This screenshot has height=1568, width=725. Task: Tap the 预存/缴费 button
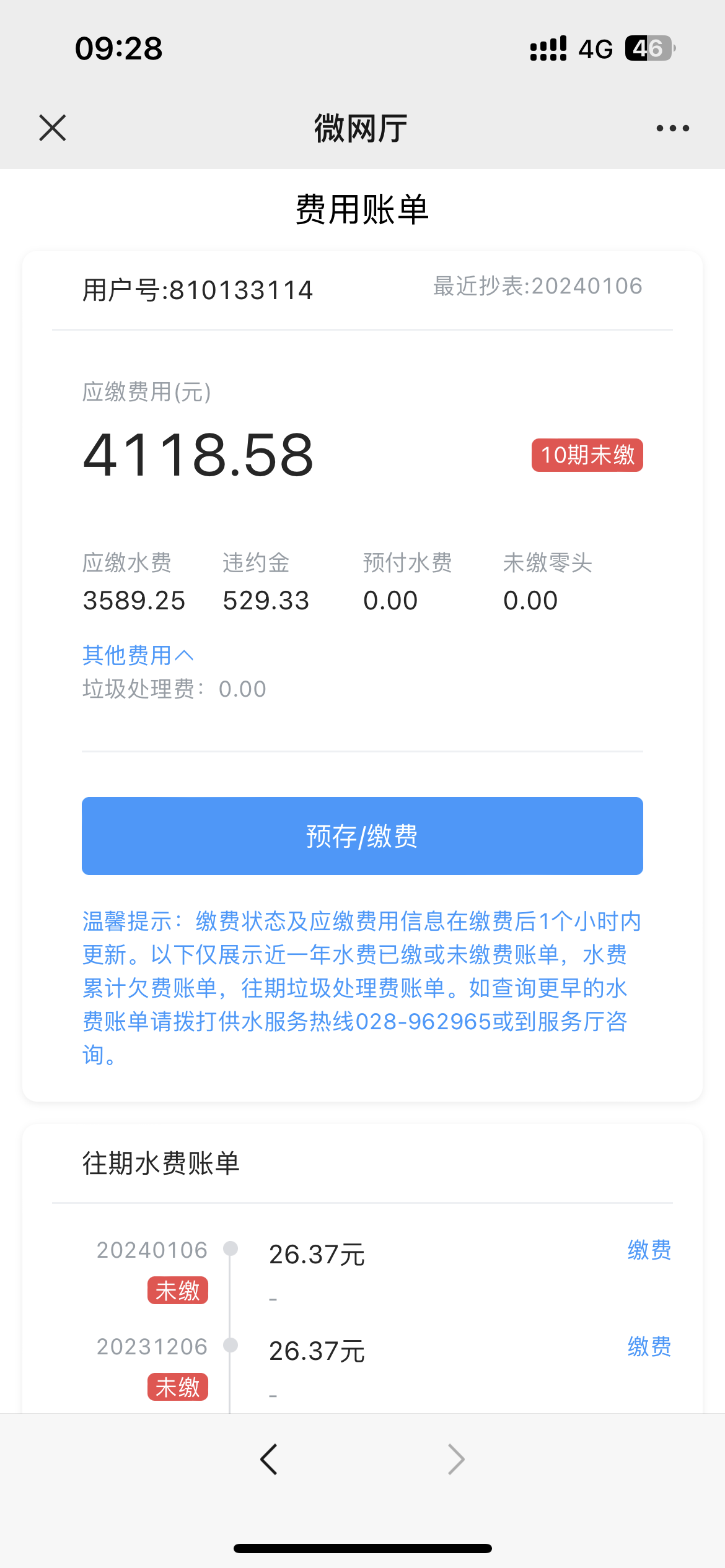point(362,835)
